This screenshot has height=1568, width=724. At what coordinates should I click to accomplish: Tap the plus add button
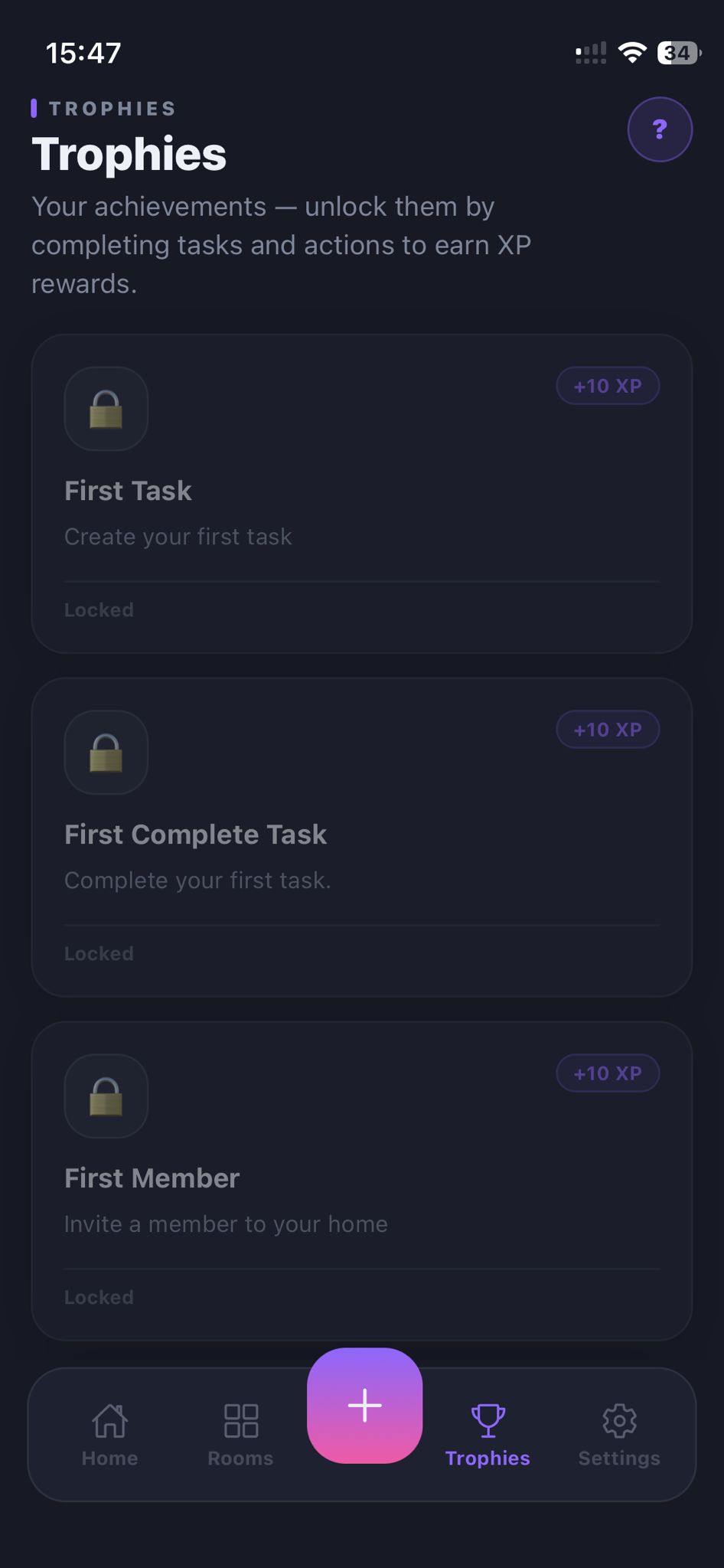click(364, 1406)
